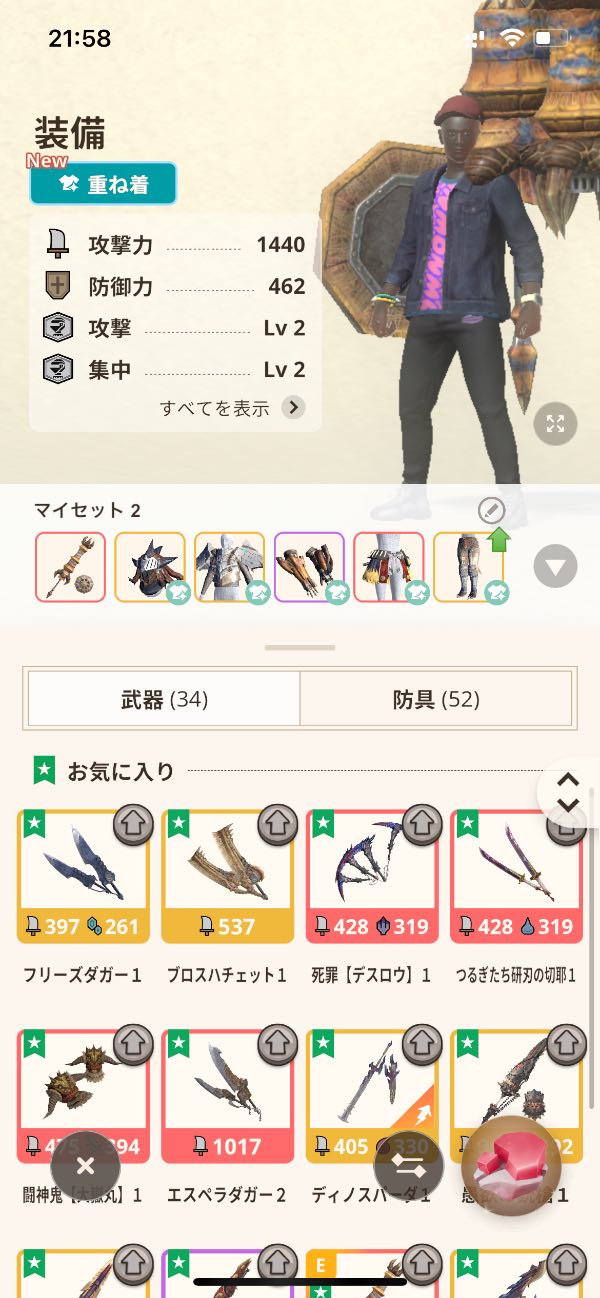This screenshot has height=1298, width=600.
Task: Tap the swap arrows button
Action: pos(408,1166)
